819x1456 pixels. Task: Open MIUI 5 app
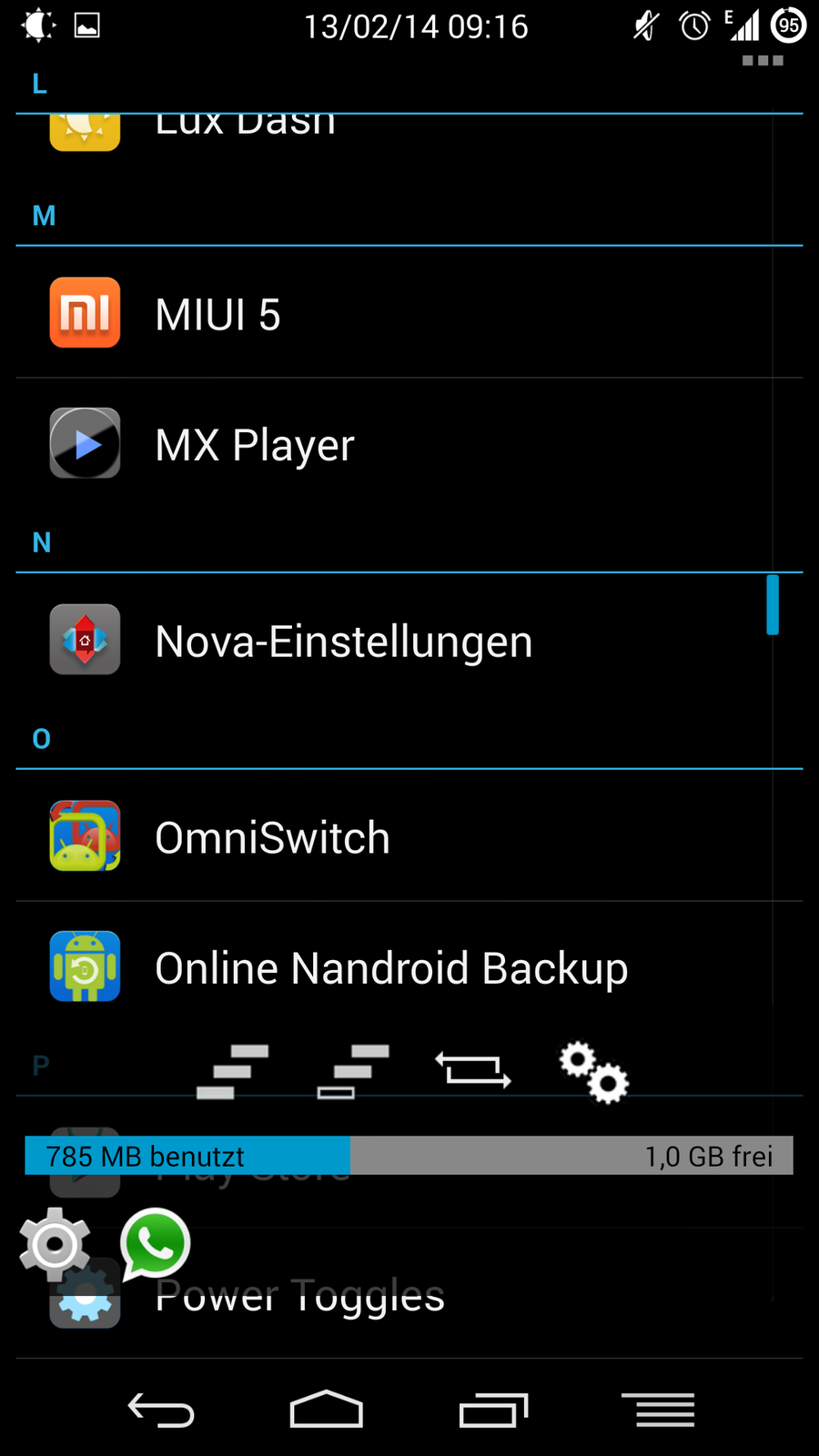coord(218,314)
